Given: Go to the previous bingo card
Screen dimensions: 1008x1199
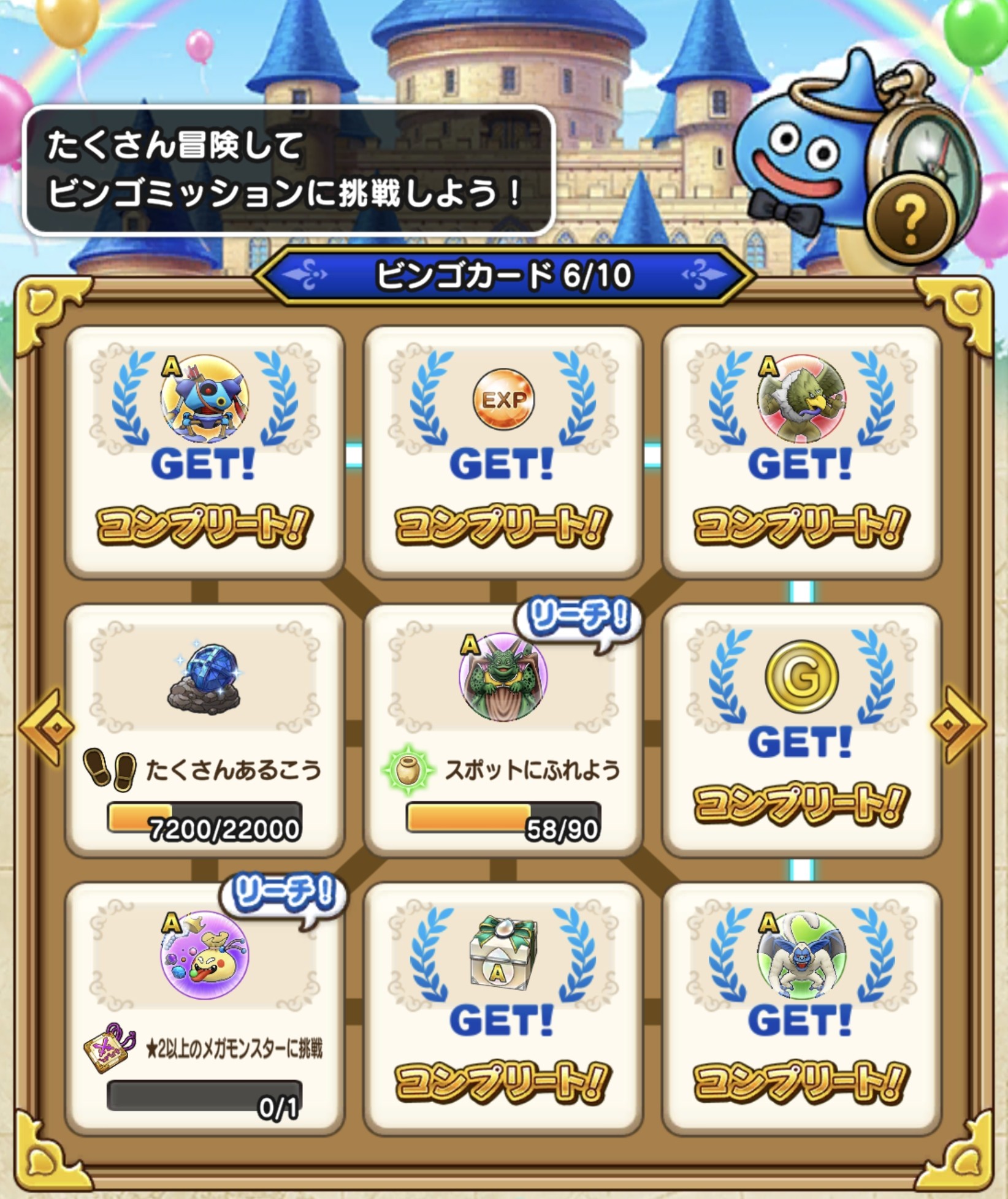Looking at the screenshot, I should [48, 727].
